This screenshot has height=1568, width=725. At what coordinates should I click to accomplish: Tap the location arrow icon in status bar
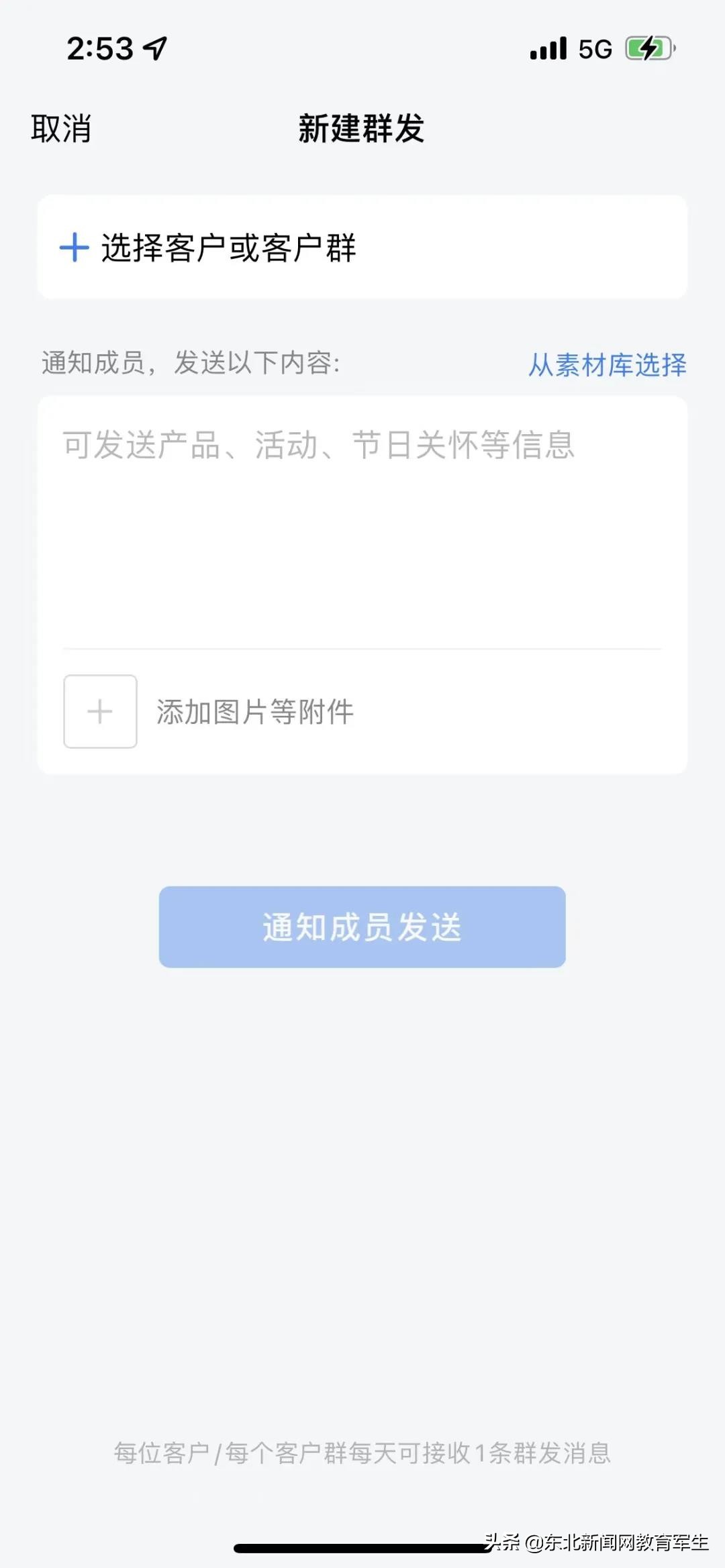pyautogui.click(x=153, y=47)
